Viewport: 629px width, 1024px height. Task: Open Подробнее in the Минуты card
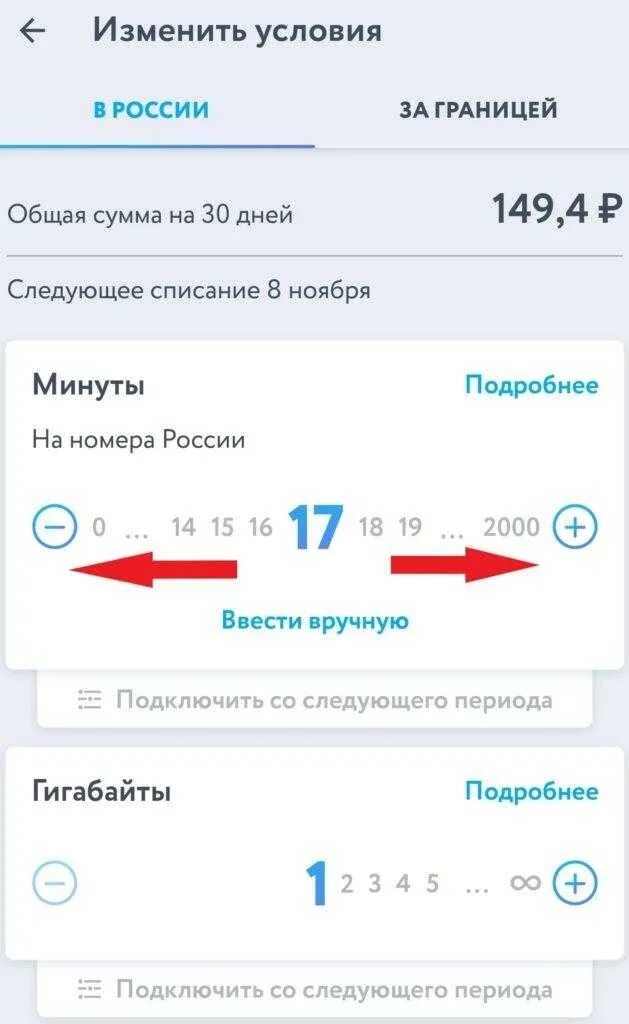pyautogui.click(x=531, y=385)
